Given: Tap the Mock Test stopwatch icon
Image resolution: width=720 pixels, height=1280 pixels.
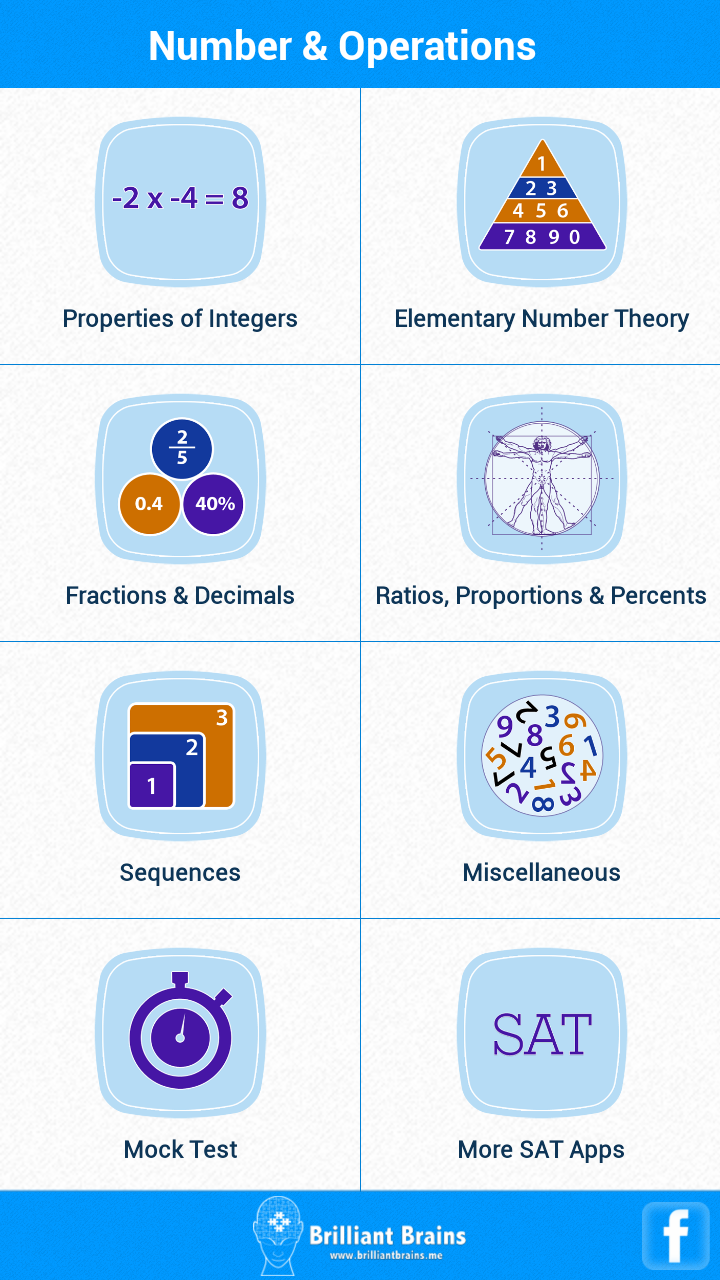Looking at the screenshot, I should coord(180,1031).
